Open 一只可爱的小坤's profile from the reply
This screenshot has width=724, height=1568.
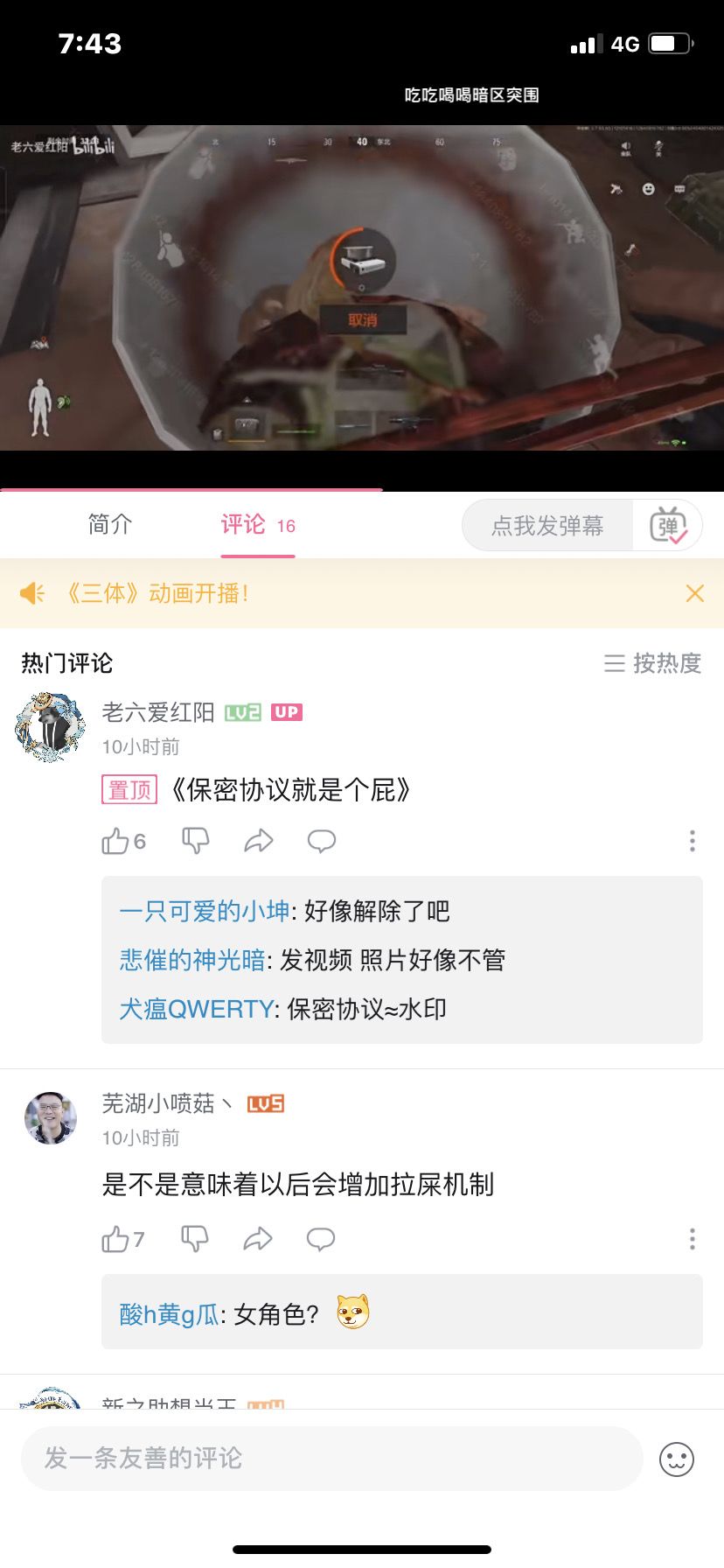tap(205, 911)
